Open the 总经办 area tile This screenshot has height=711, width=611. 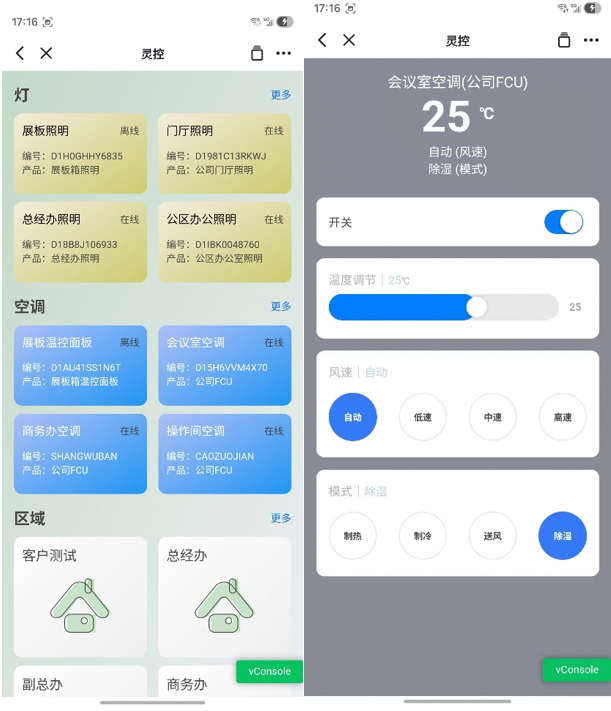(224, 597)
